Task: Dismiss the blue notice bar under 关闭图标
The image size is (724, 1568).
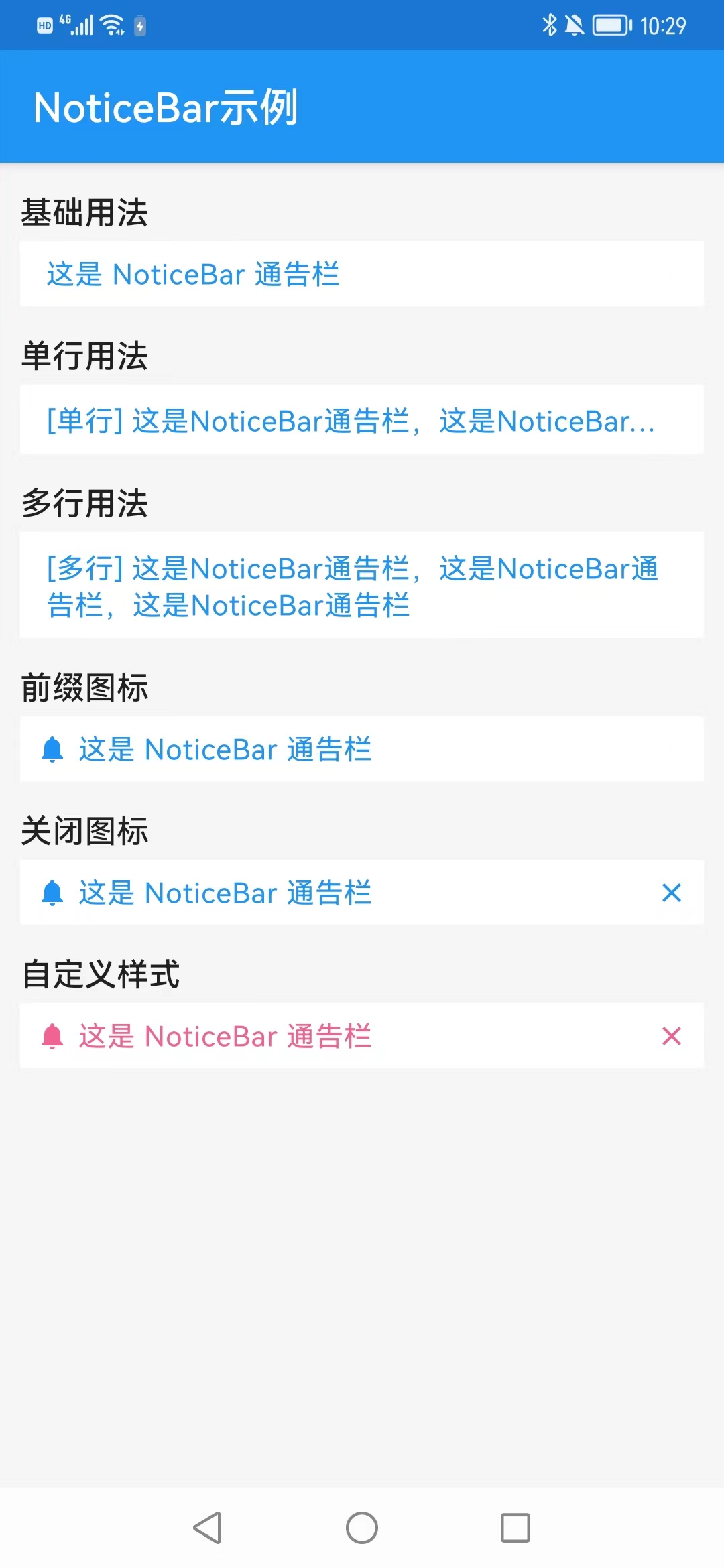Action: pyautogui.click(x=671, y=893)
